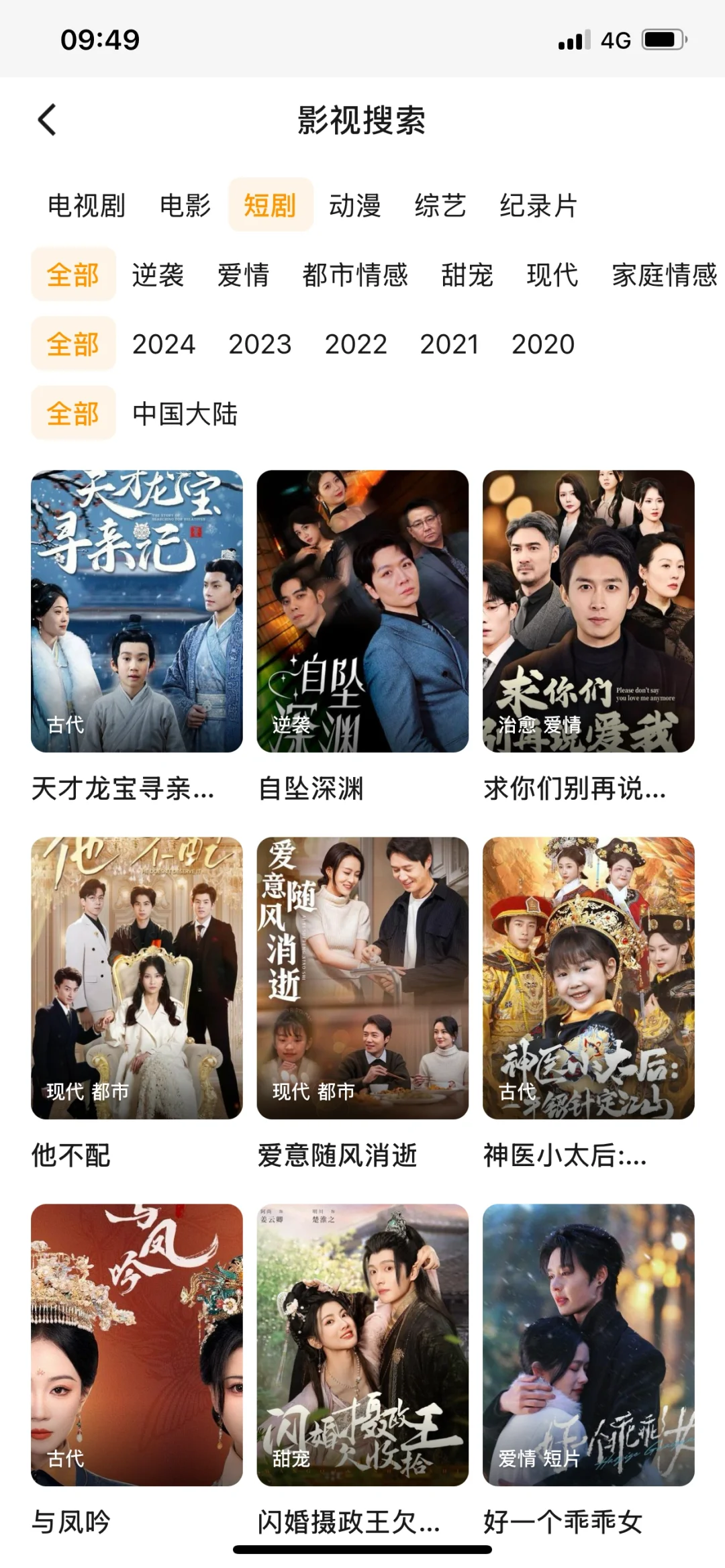This screenshot has height=1568, width=725.
Task: Go back from 影视搜索 page
Action: click(x=47, y=121)
